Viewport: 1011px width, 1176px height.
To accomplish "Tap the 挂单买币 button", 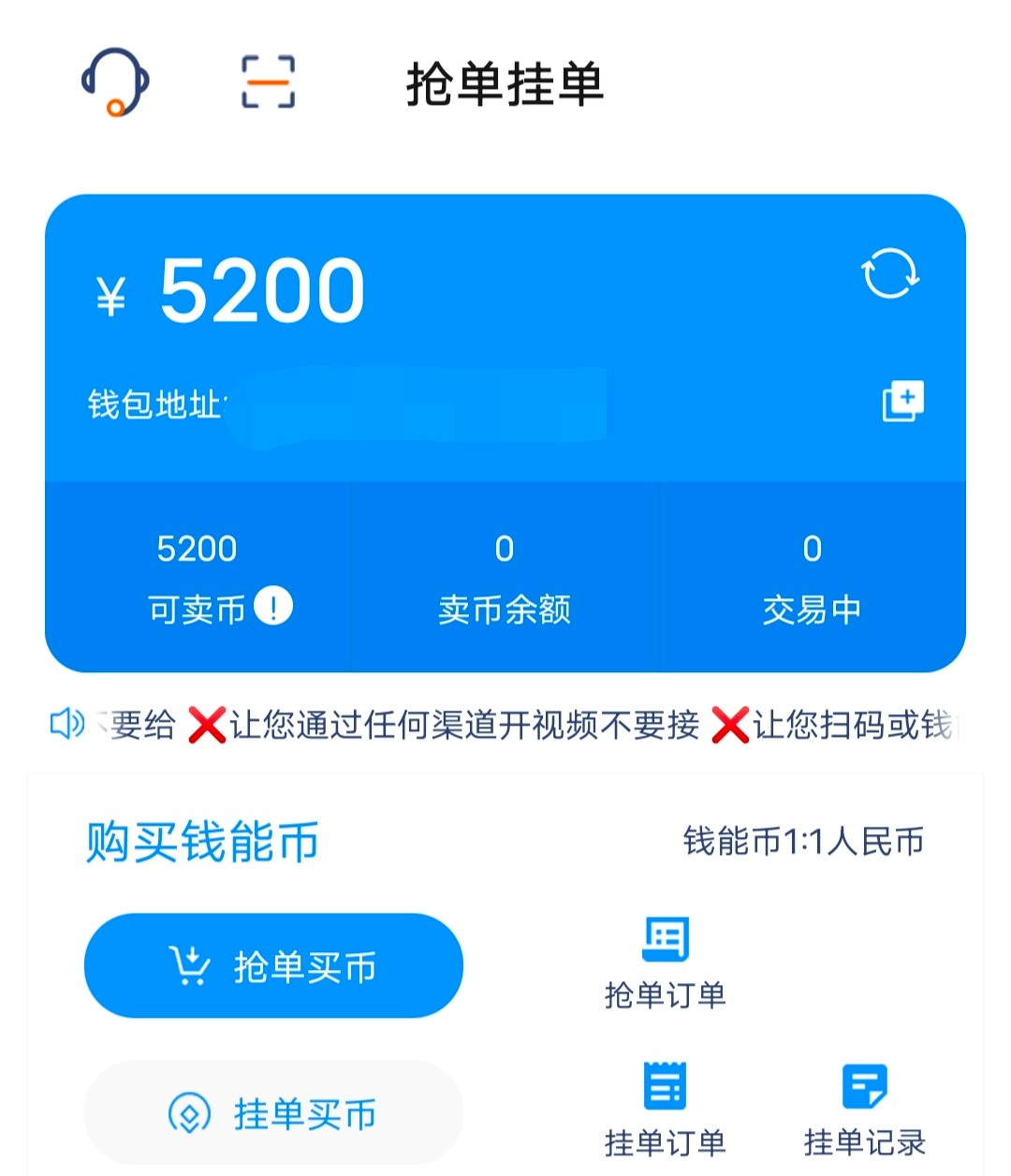I will pyautogui.click(x=273, y=1113).
